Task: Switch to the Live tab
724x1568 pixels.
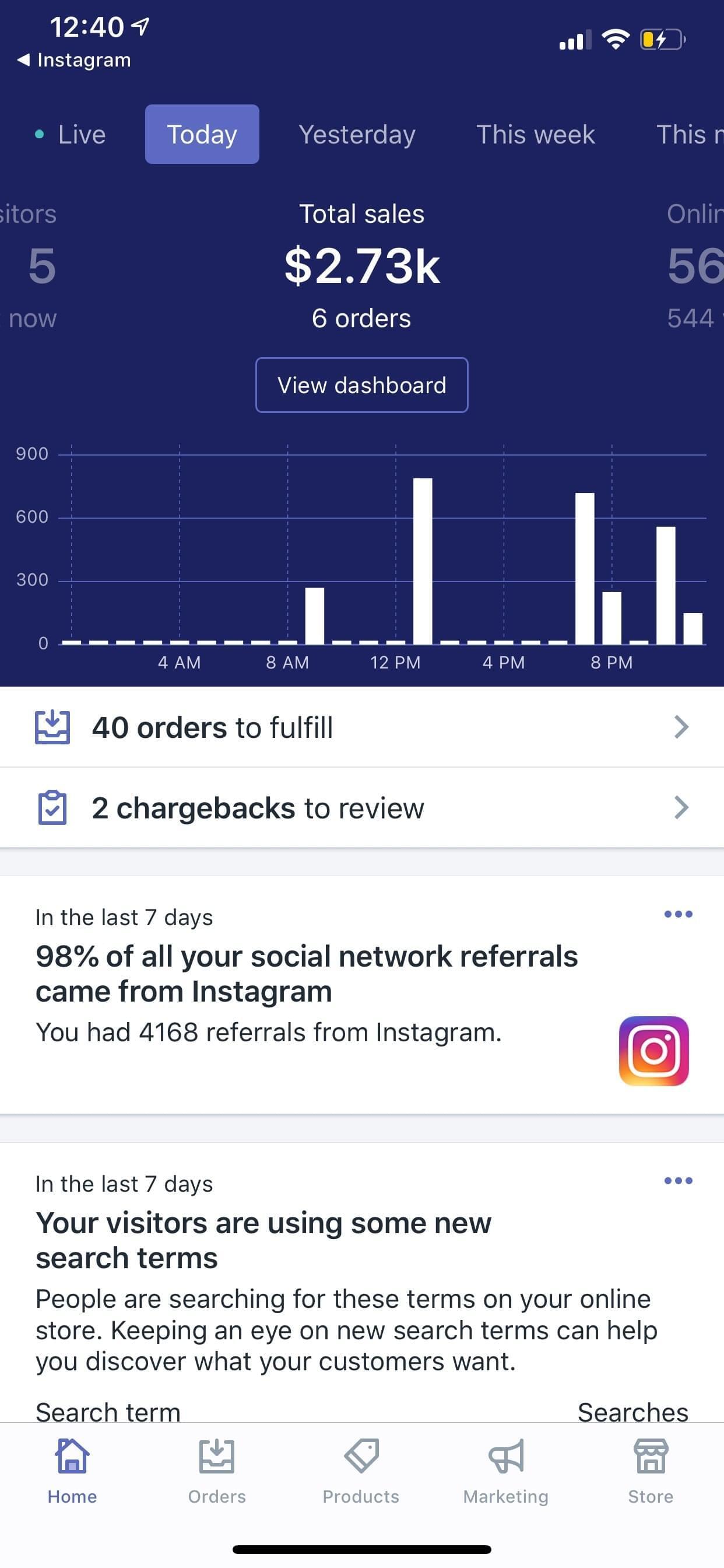Action: point(70,135)
